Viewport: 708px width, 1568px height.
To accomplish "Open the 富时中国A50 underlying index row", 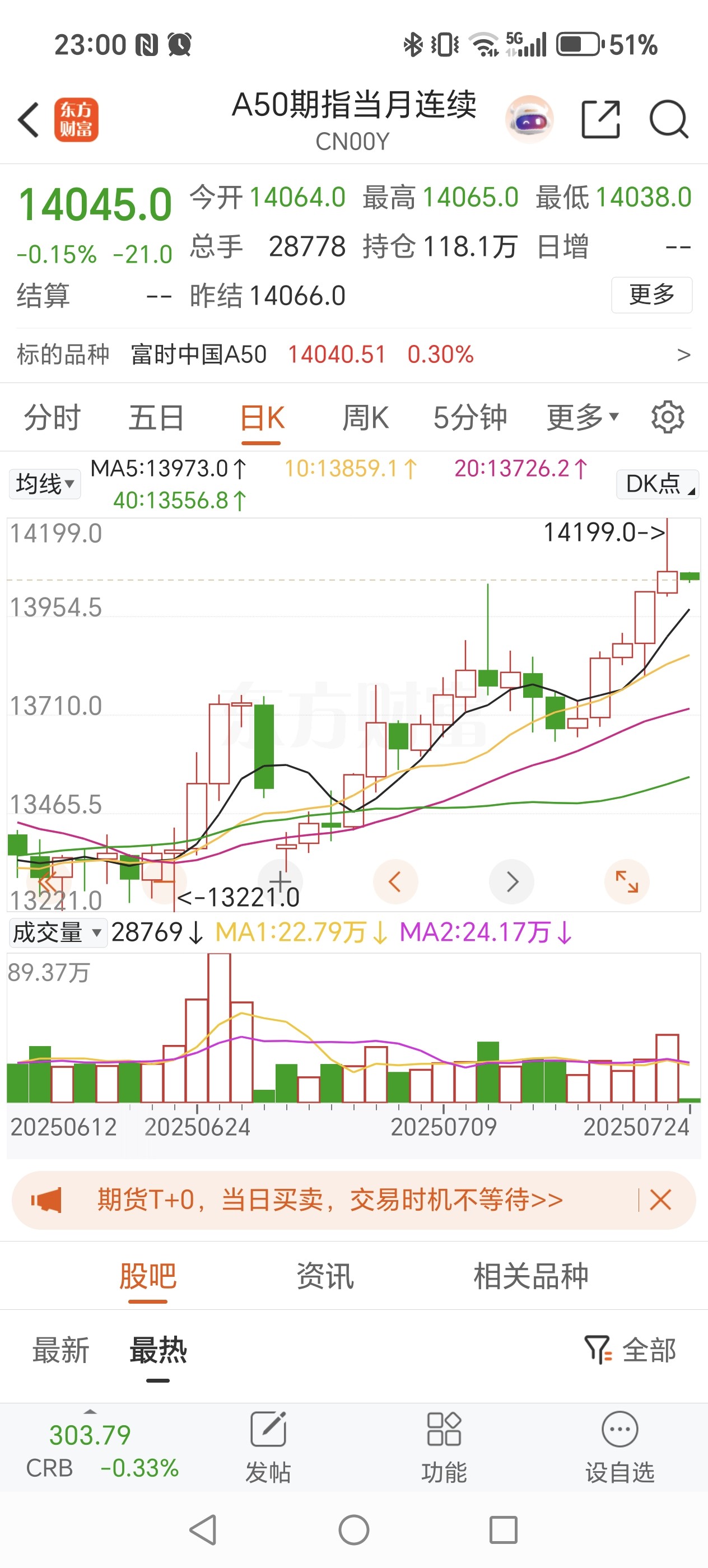I will coord(353,354).
